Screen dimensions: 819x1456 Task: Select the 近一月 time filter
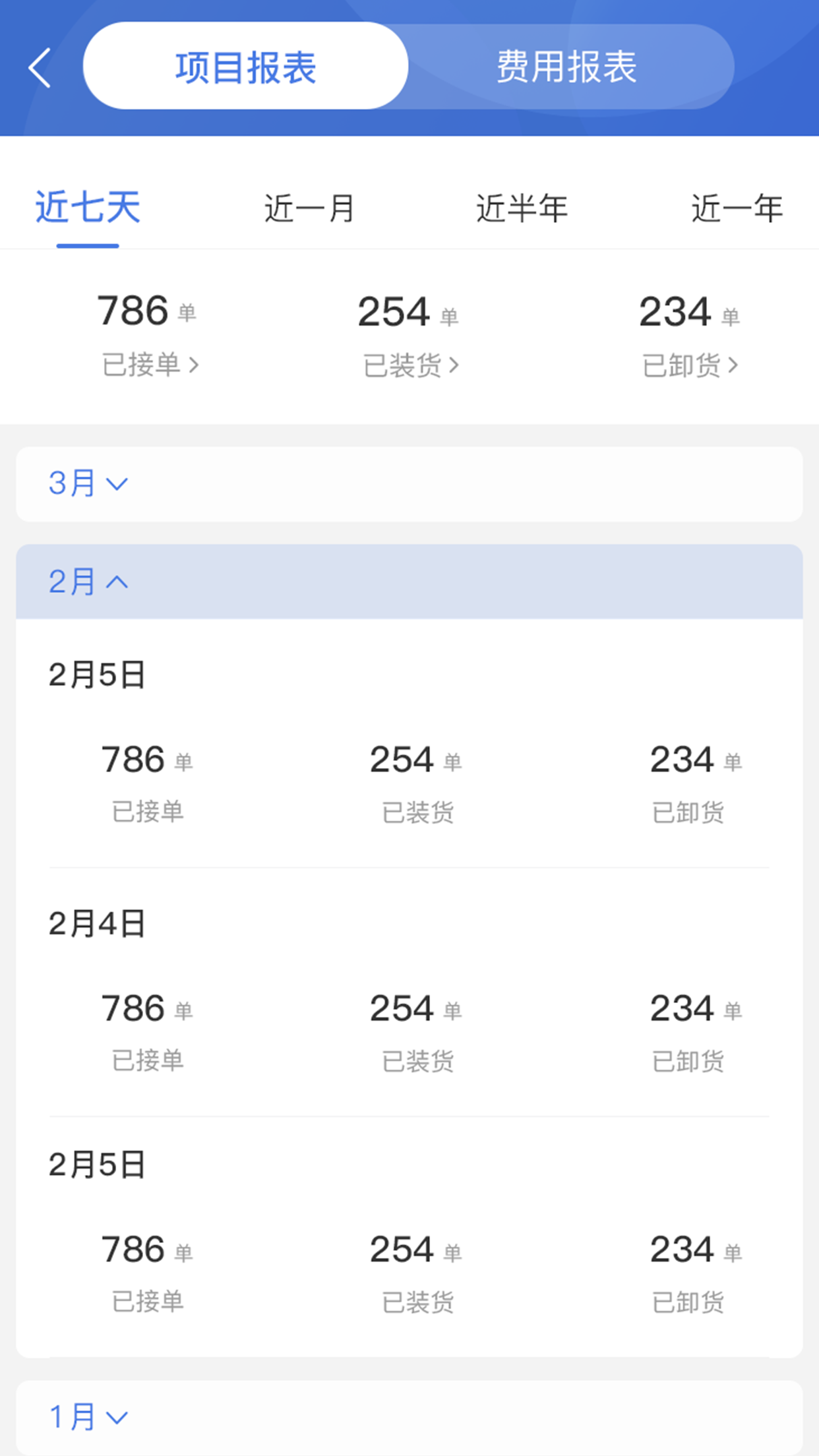[x=307, y=208]
